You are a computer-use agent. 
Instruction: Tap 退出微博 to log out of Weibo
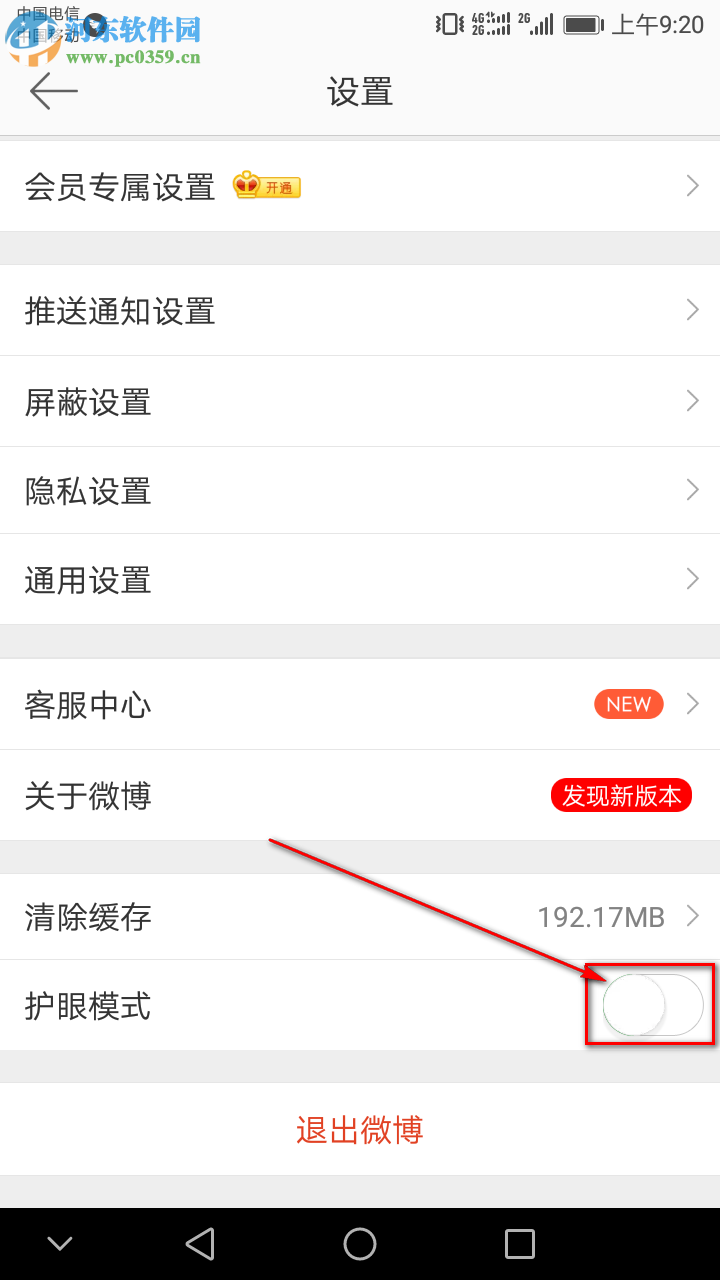tap(360, 1129)
